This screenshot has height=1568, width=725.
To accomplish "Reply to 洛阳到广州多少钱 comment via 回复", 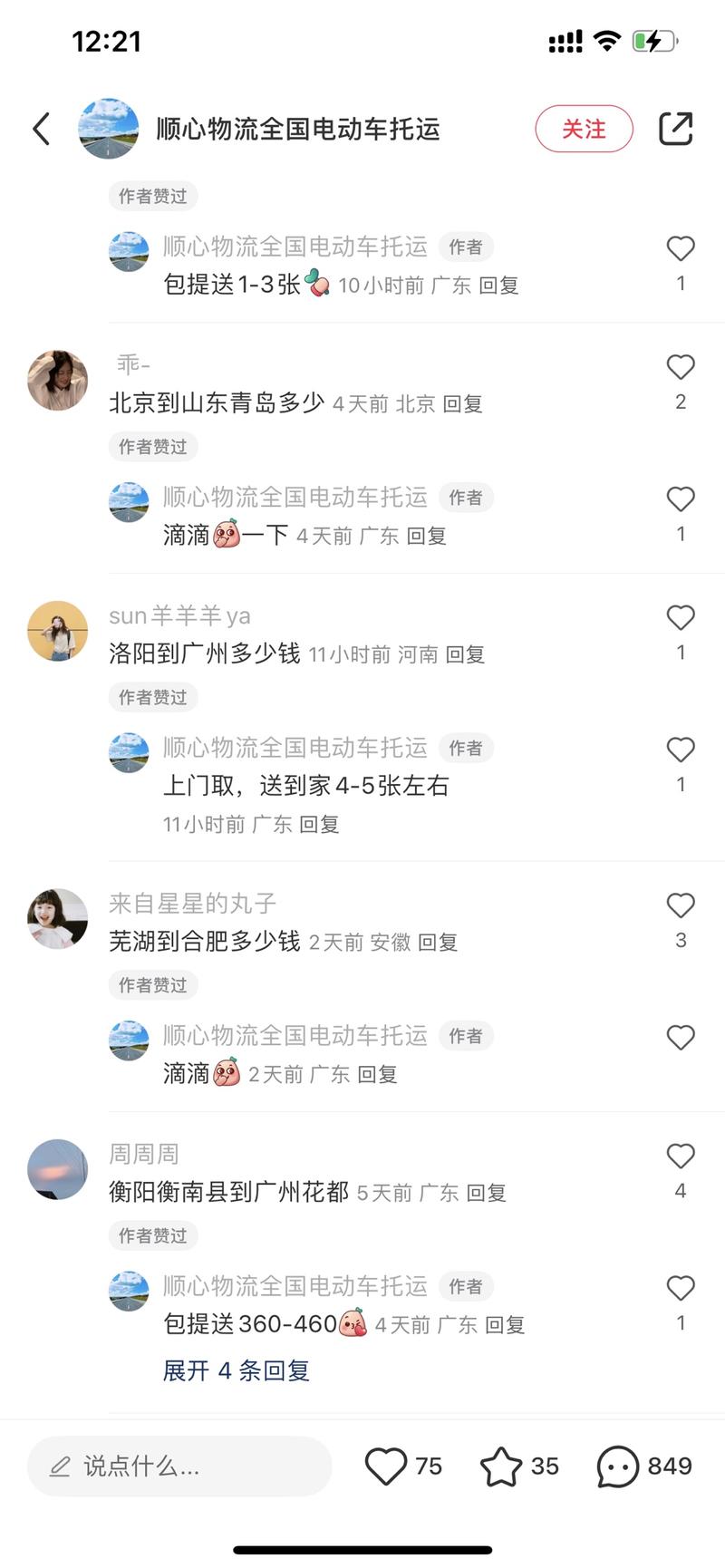I will point(465,654).
